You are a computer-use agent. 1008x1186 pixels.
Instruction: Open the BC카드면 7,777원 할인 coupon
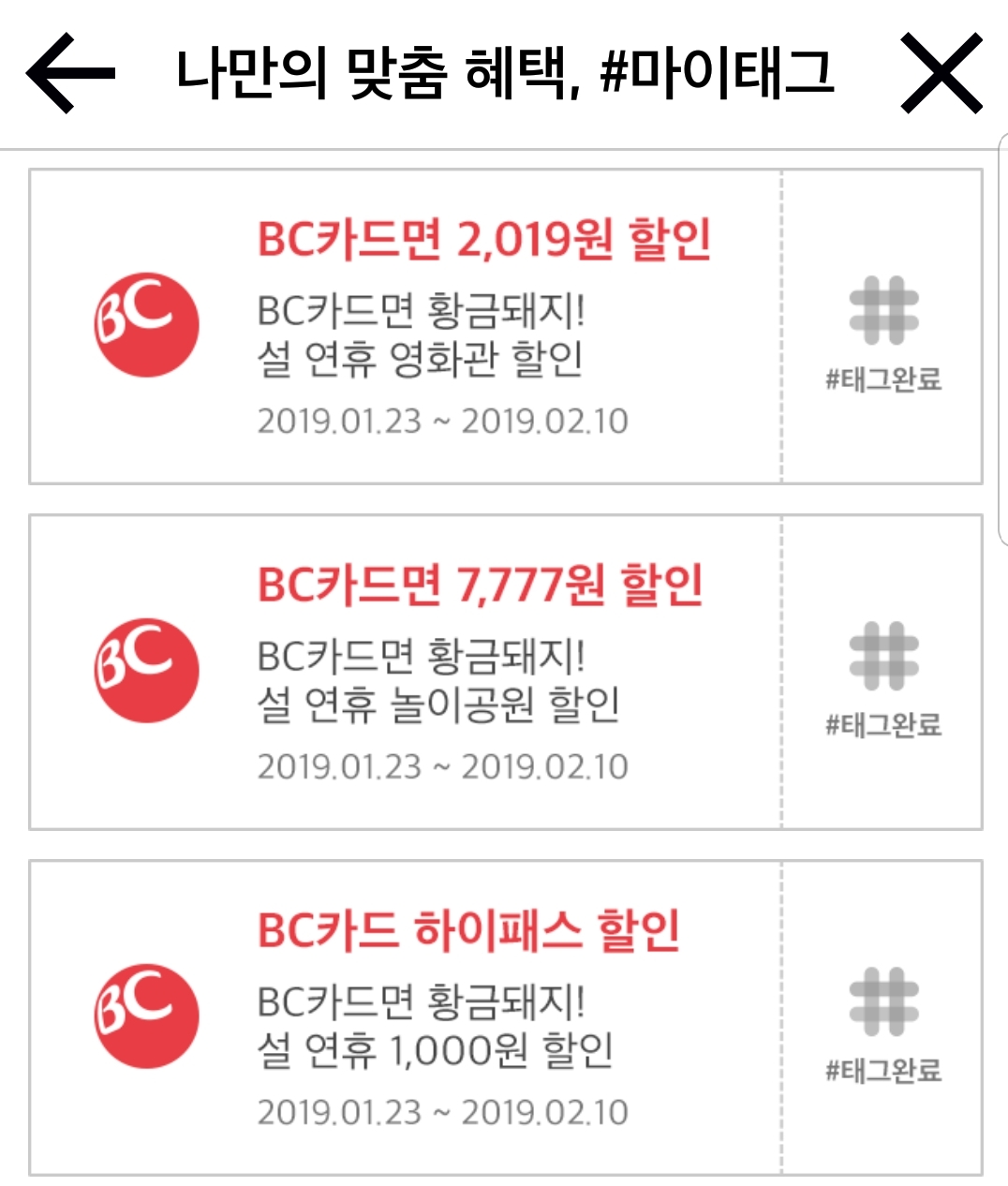[x=440, y=671]
